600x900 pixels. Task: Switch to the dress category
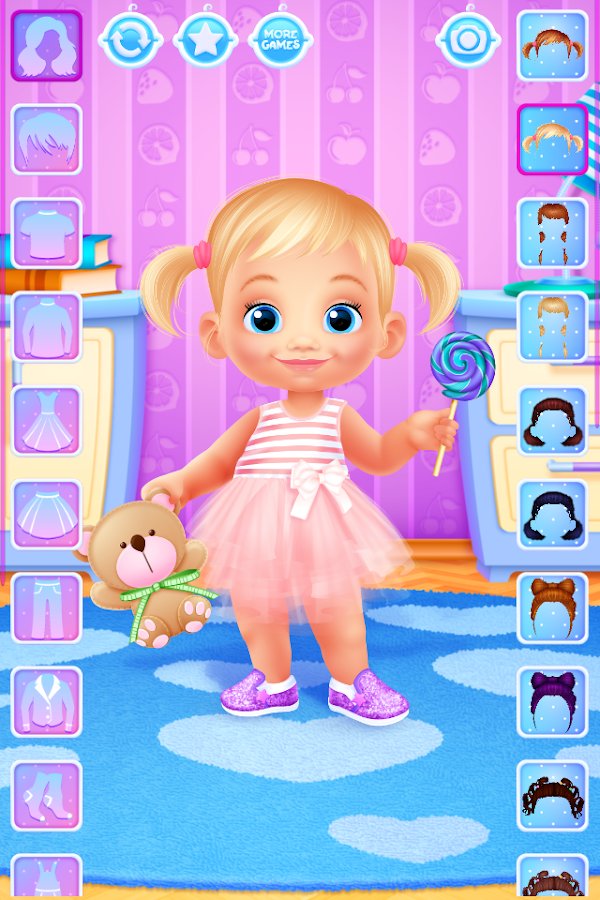(46, 421)
